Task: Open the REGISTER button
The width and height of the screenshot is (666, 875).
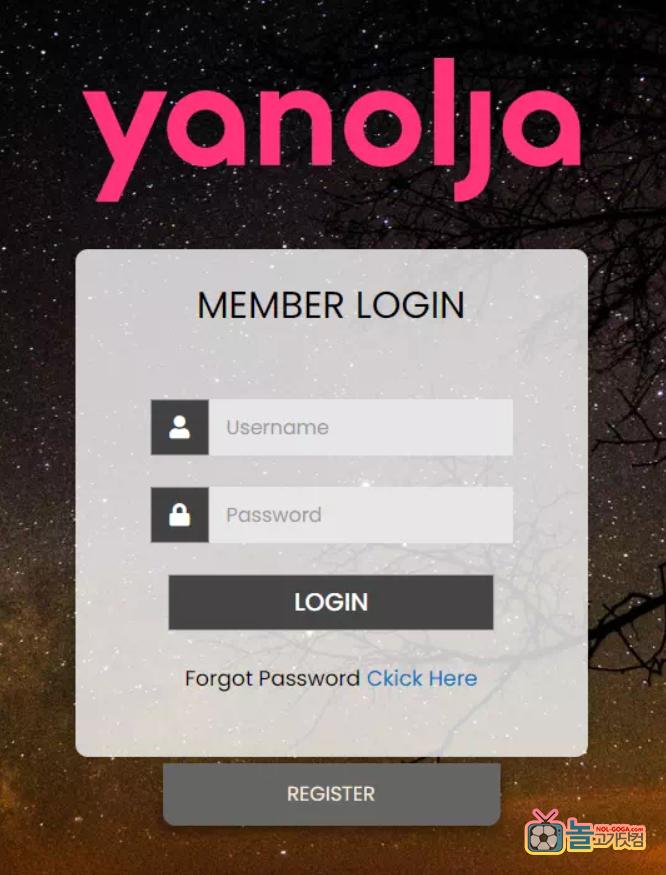Action: (331, 794)
